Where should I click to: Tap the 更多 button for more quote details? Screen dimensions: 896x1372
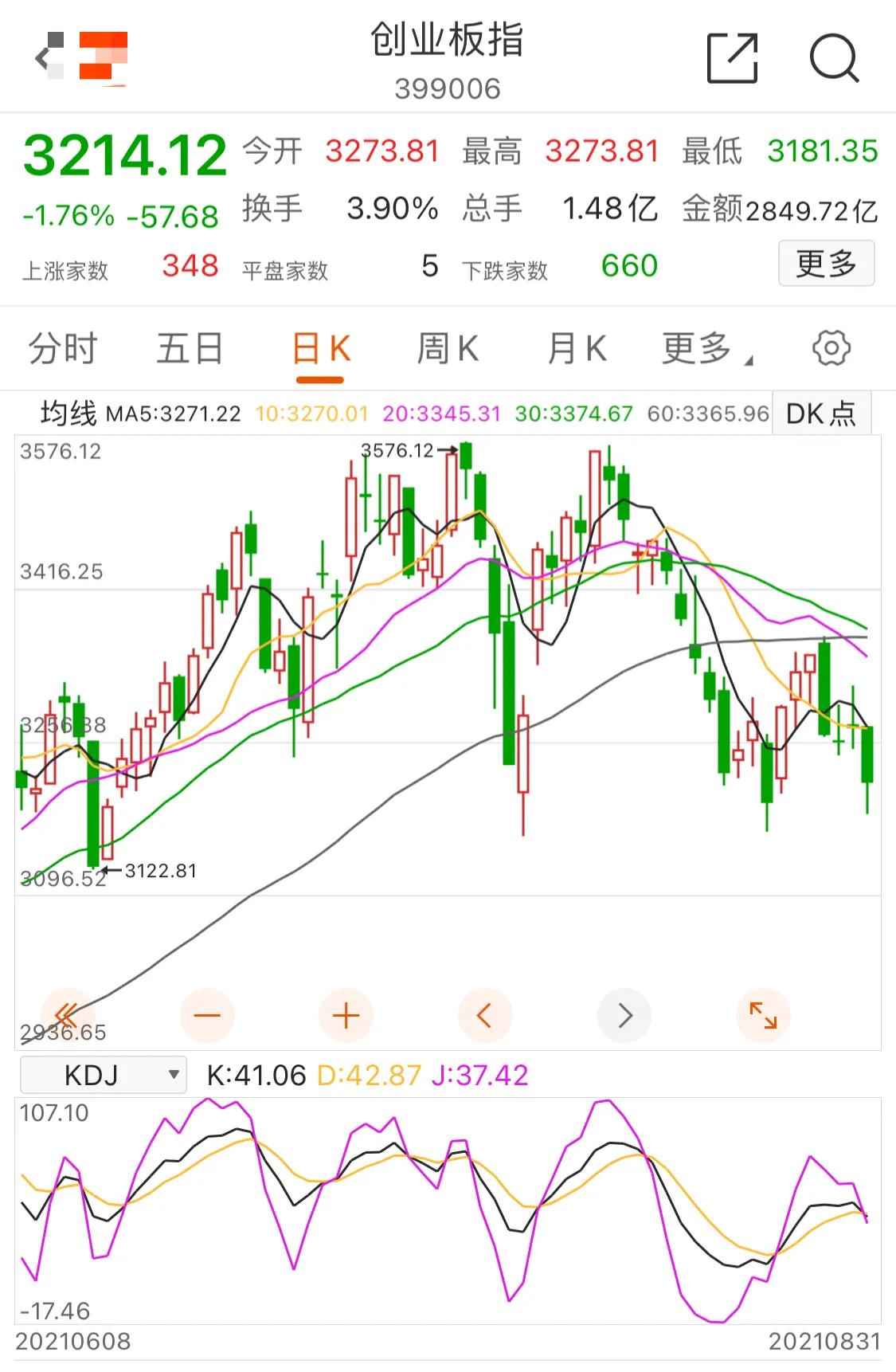click(x=826, y=263)
